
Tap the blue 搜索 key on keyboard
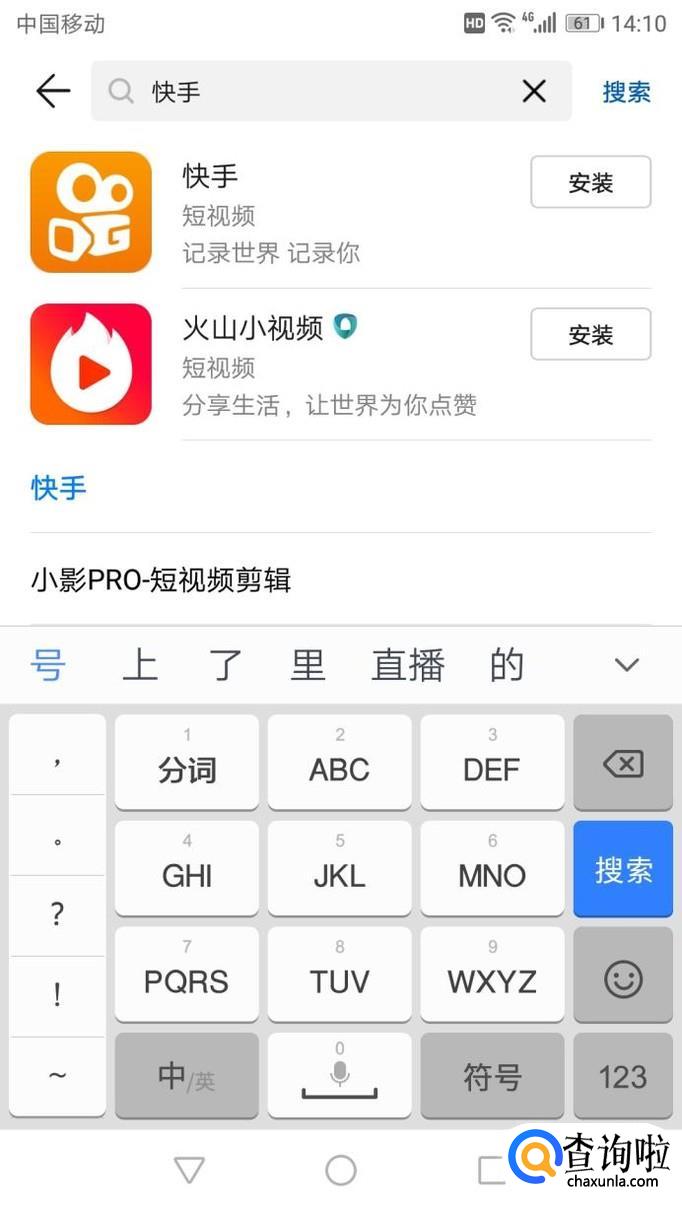pyautogui.click(x=622, y=870)
